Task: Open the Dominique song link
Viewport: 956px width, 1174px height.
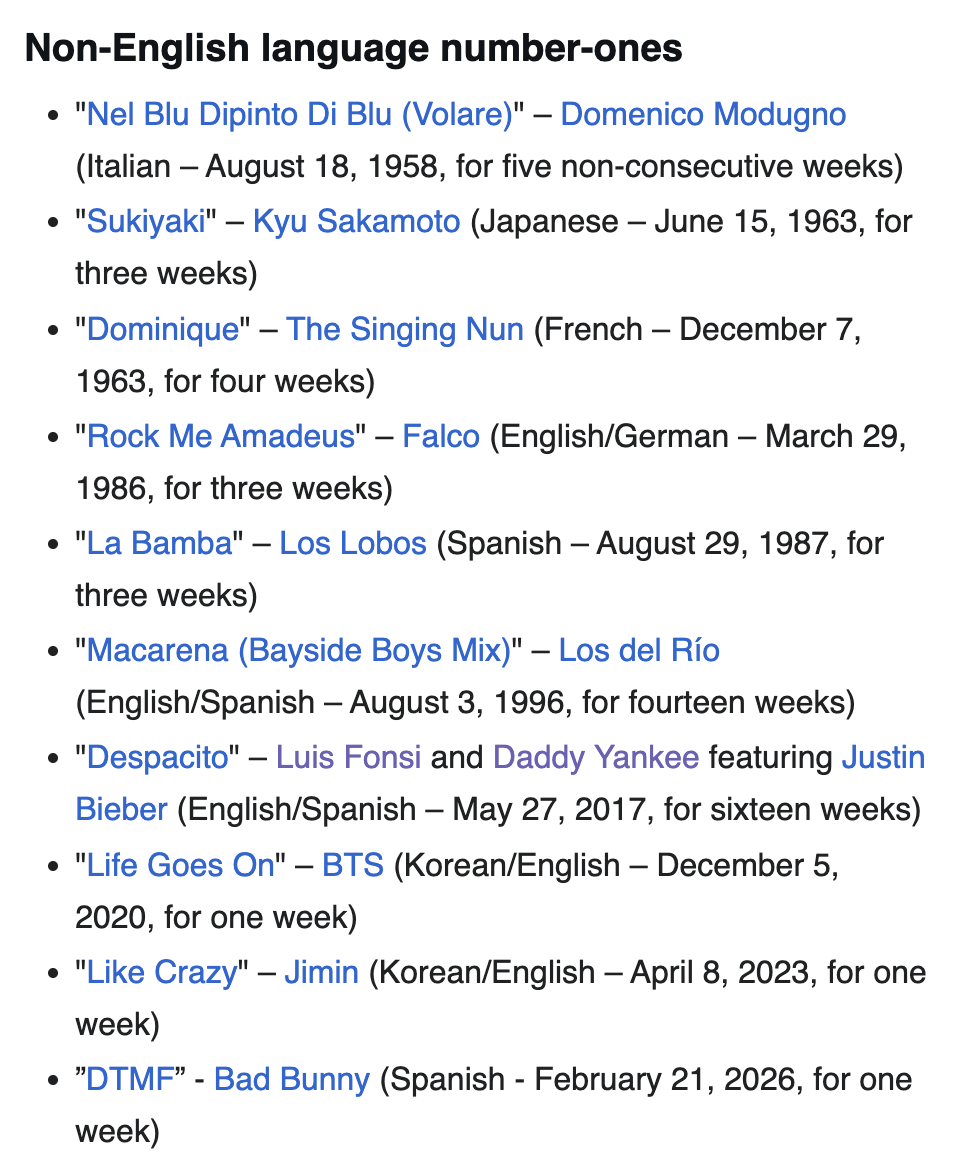Action: (164, 328)
